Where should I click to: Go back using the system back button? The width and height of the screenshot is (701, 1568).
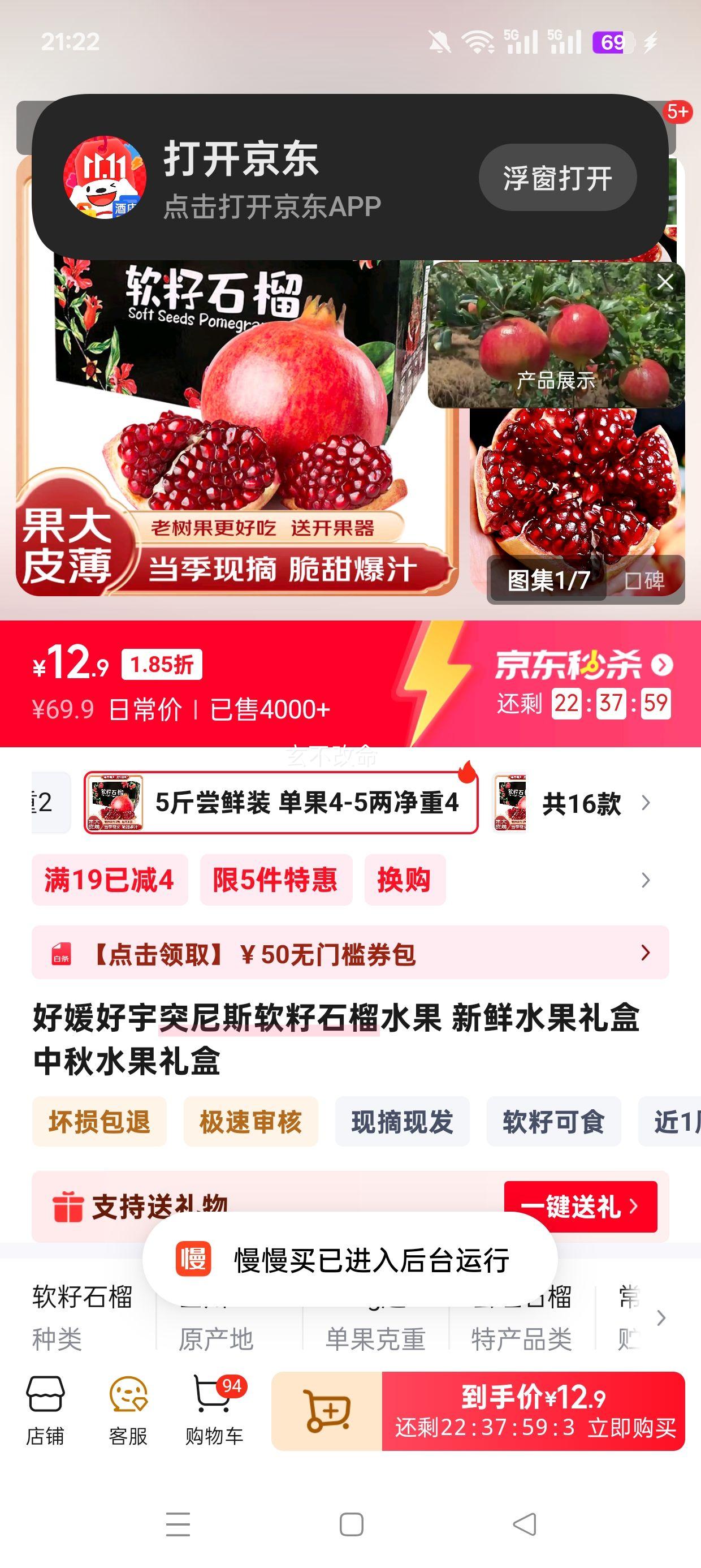click(x=524, y=1524)
